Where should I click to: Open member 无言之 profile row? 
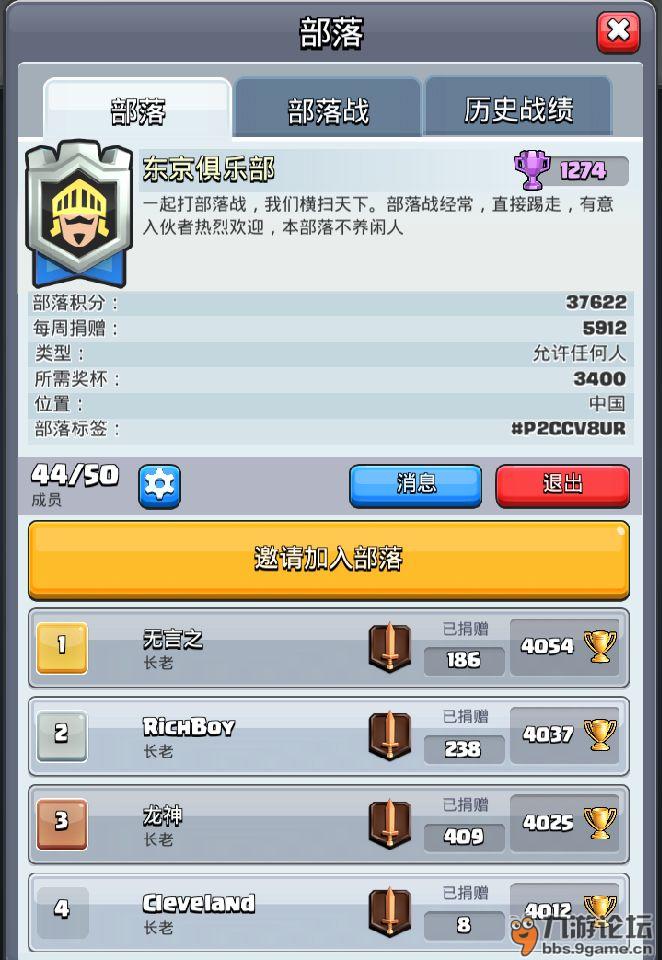(250, 648)
